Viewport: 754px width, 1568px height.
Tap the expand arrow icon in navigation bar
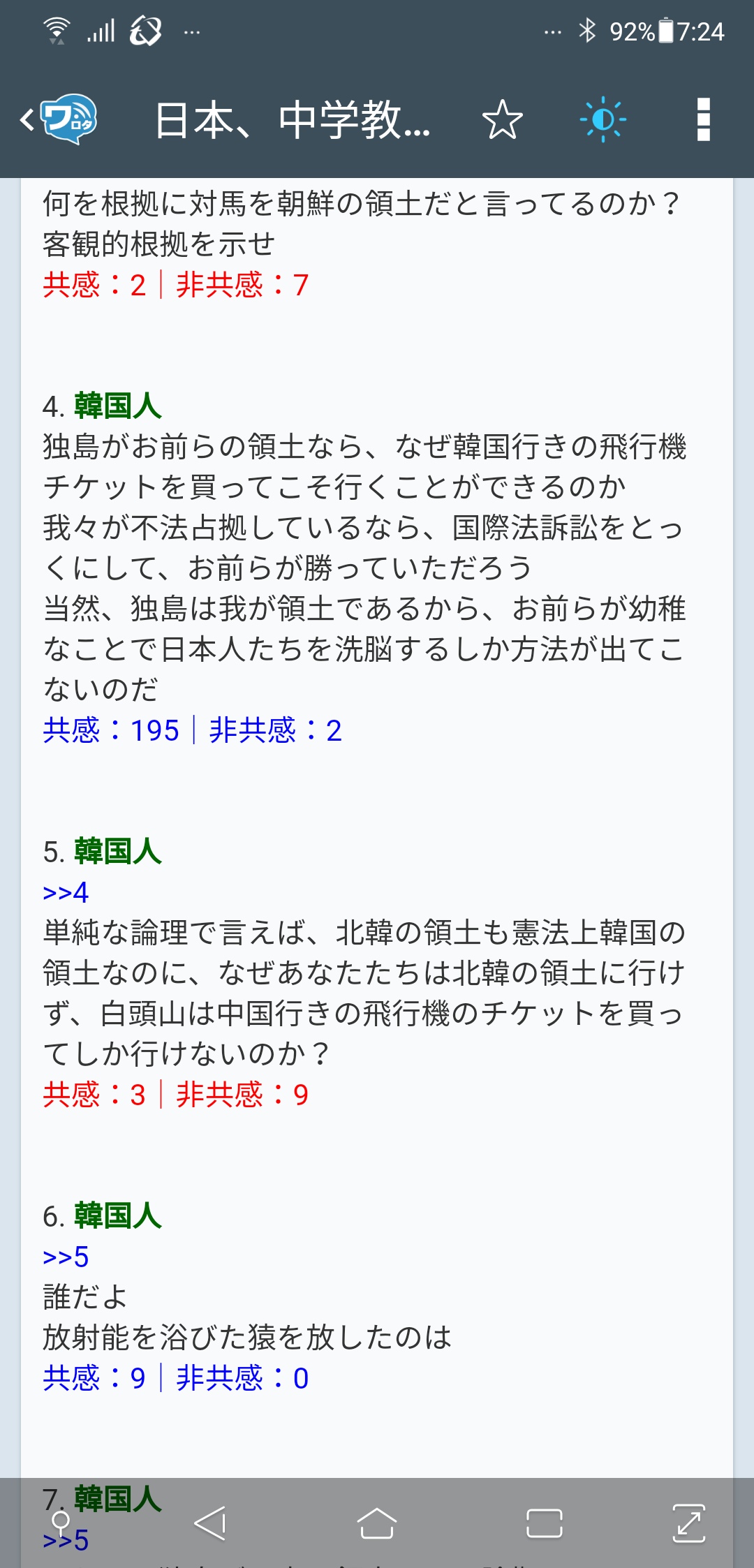[688, 1523]
